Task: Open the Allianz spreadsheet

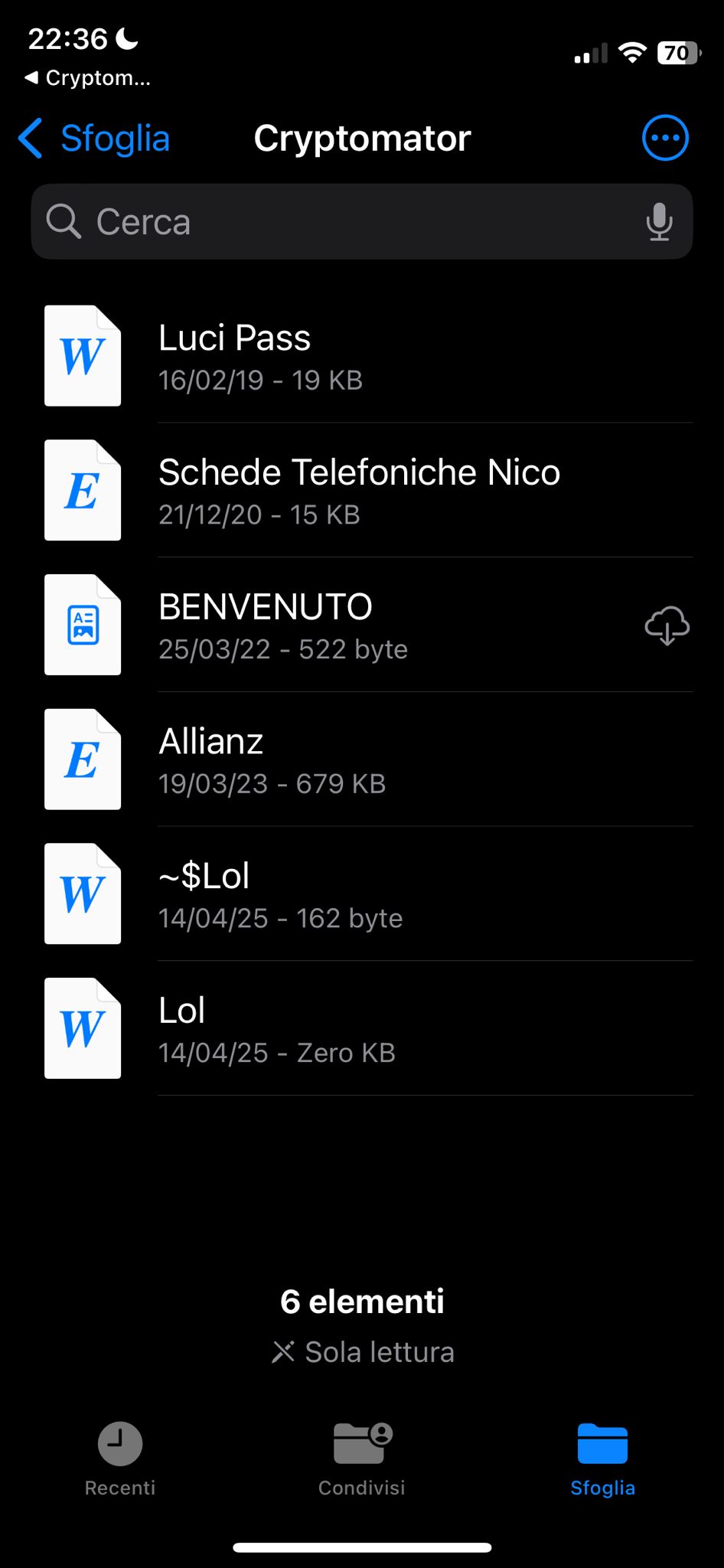Action: (368, 759)
